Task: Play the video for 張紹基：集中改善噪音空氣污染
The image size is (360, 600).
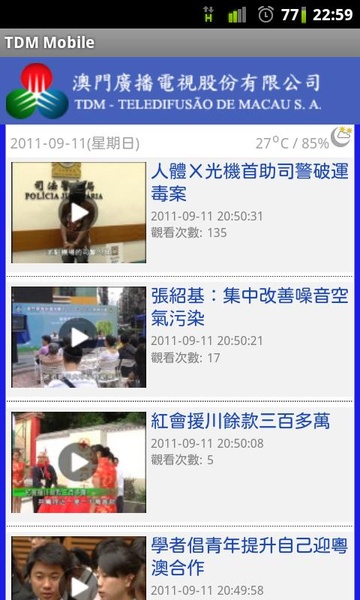Action: pos(78,337)
